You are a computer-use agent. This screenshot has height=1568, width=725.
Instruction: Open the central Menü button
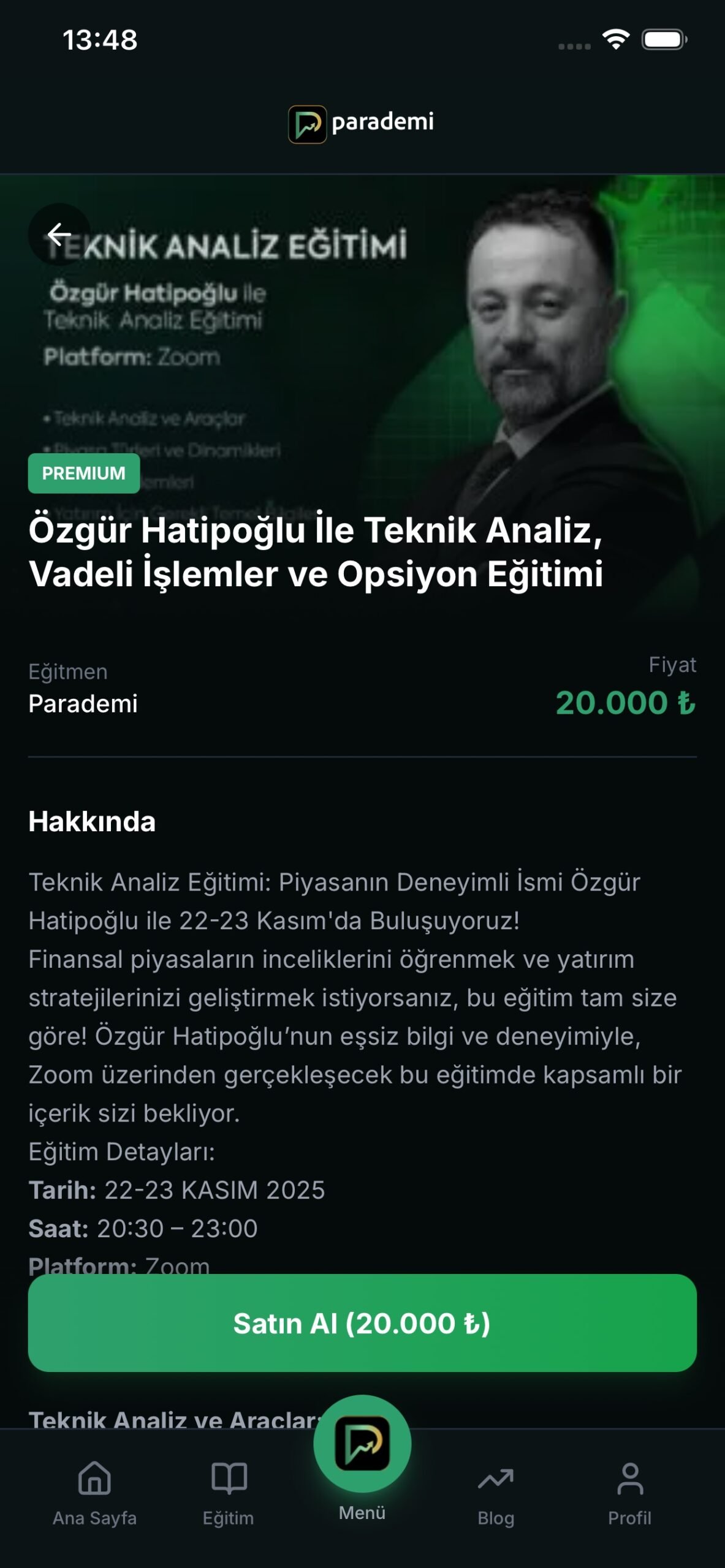point(362,1445)
